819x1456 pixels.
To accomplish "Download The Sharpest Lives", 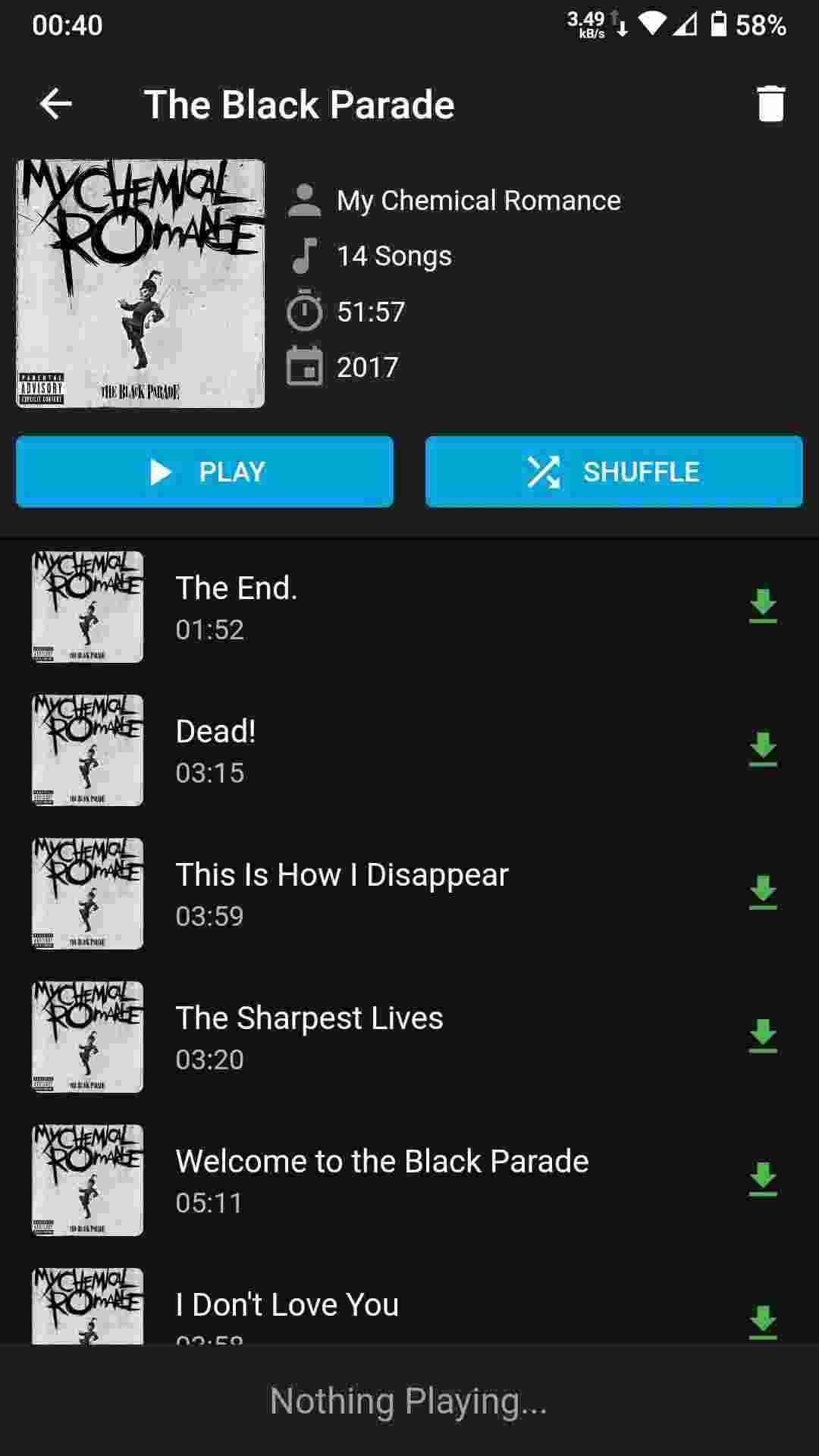I will (763, 1036).
